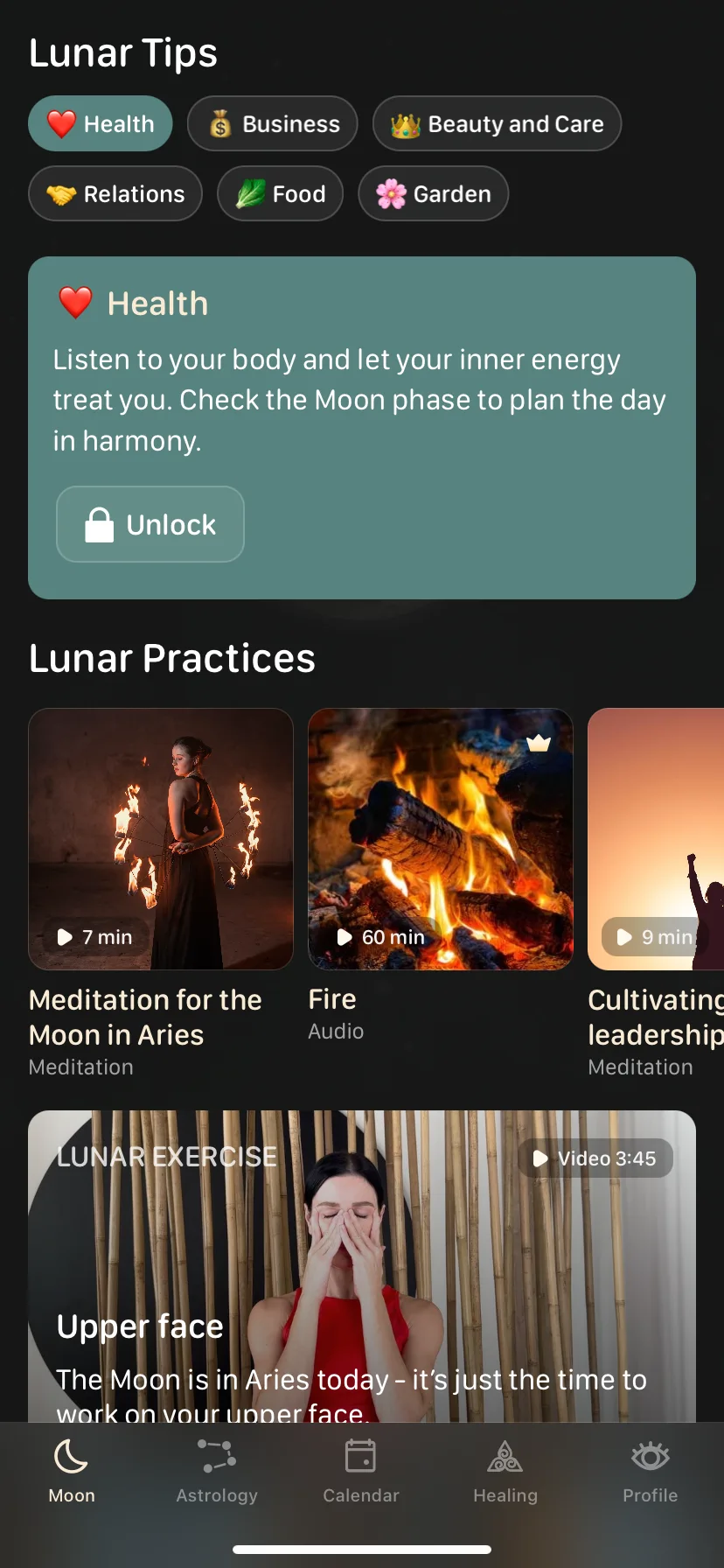This screenshot has height=1568, width=724.
Task: Switch to the Moon tab
Action: click(72, 1472)
